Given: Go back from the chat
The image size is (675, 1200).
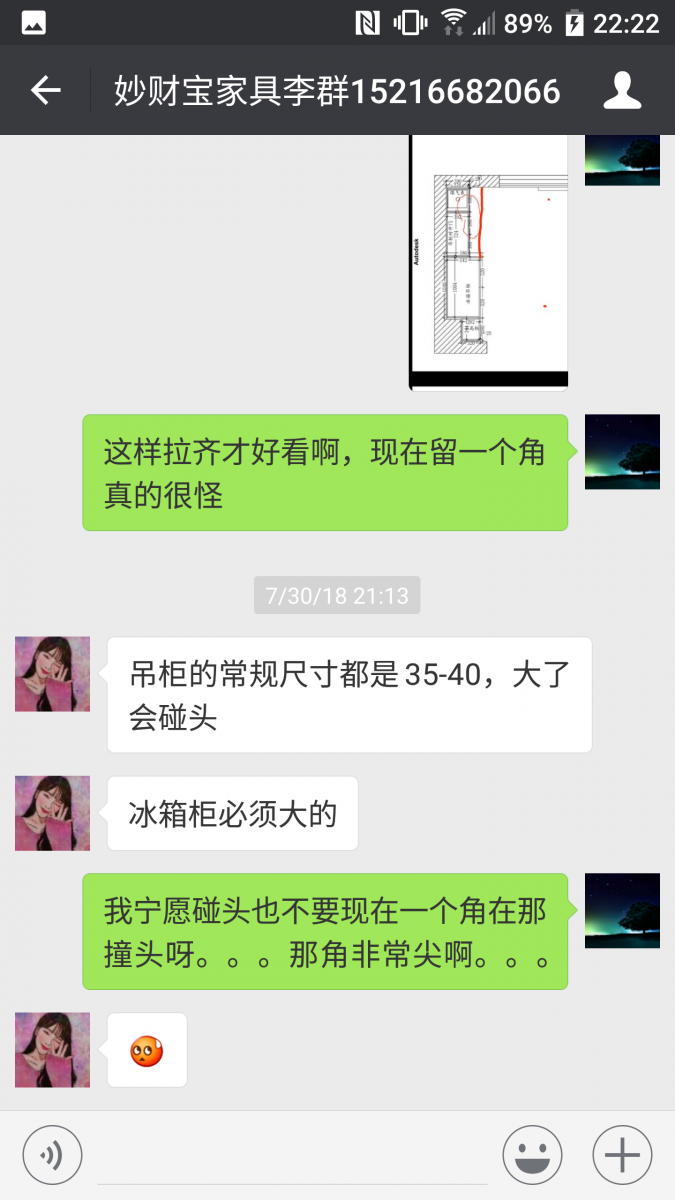Looking at the screenshot, I should (x=45, y=91).
